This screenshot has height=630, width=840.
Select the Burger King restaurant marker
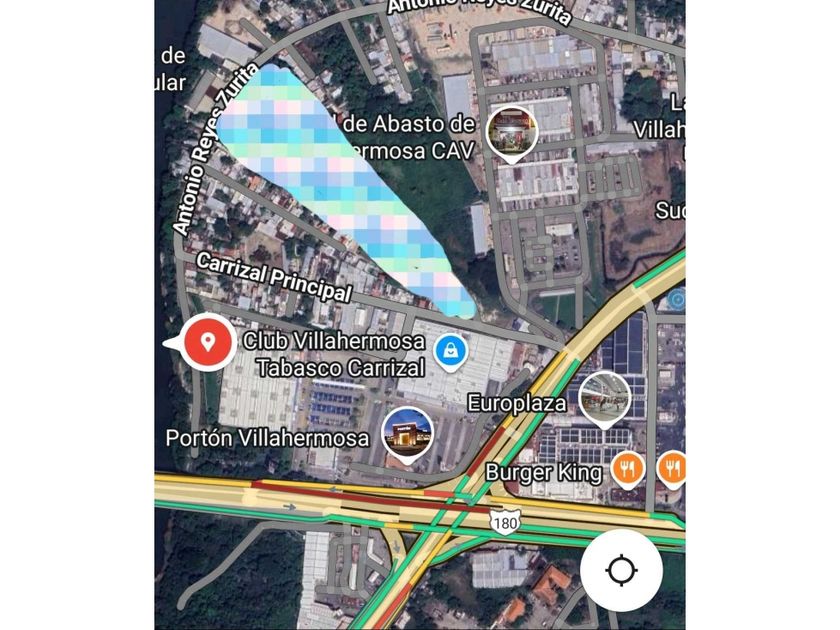click(x=627, y=468)
